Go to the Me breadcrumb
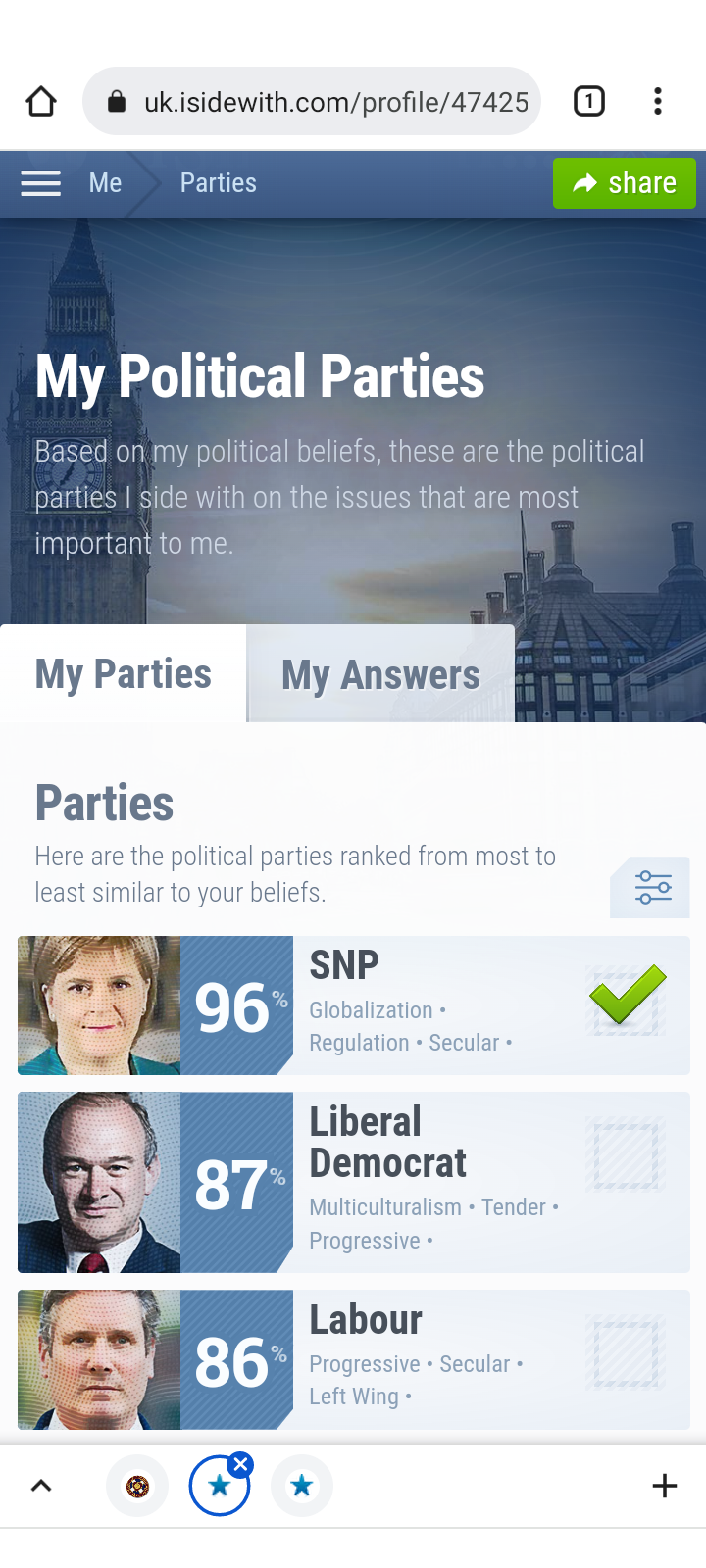706x1568 pixels. 105,183
